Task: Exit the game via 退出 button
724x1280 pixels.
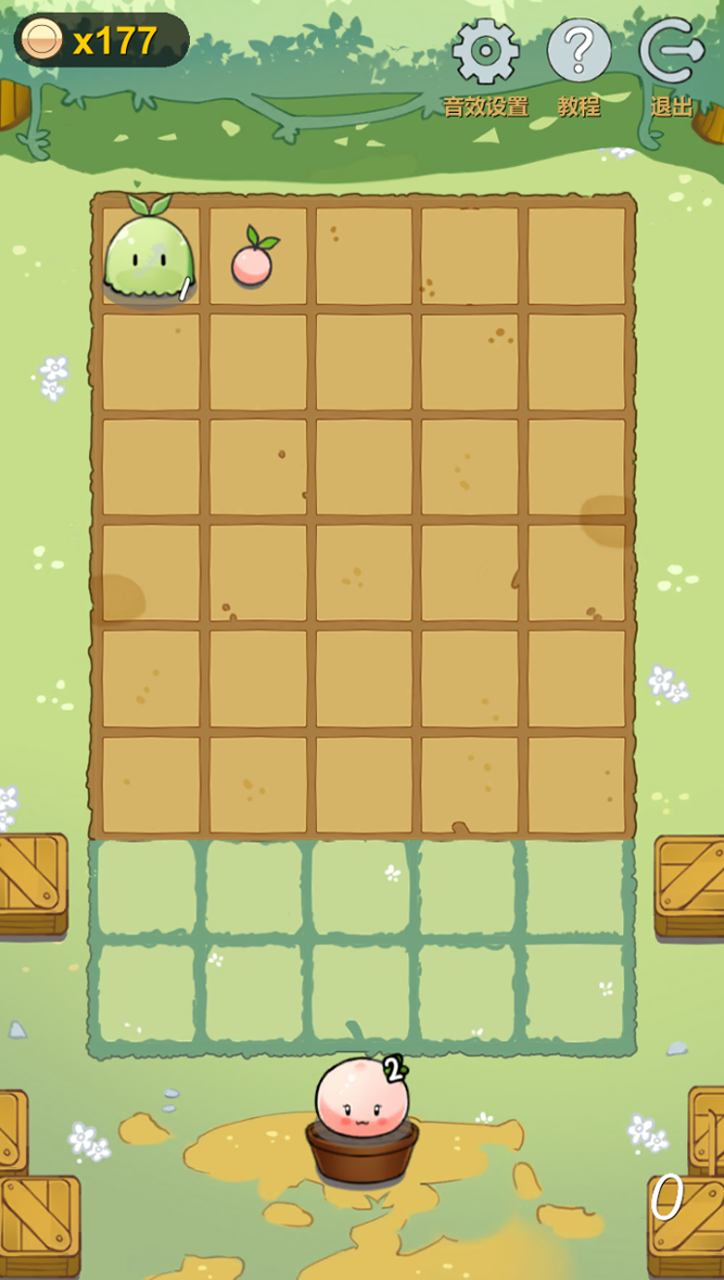Action: 671,52
